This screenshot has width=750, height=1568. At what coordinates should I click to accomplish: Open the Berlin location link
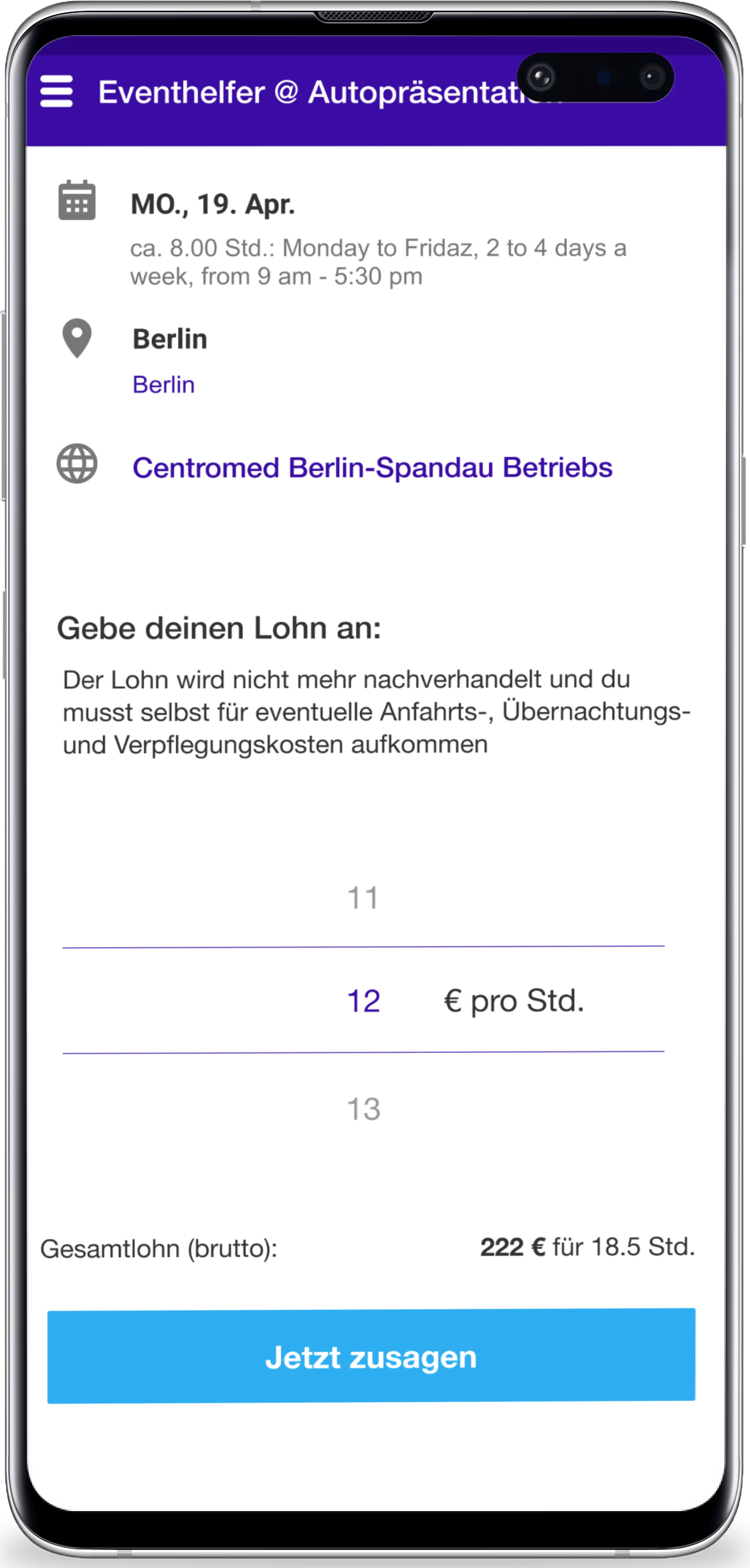coord(164,385)
